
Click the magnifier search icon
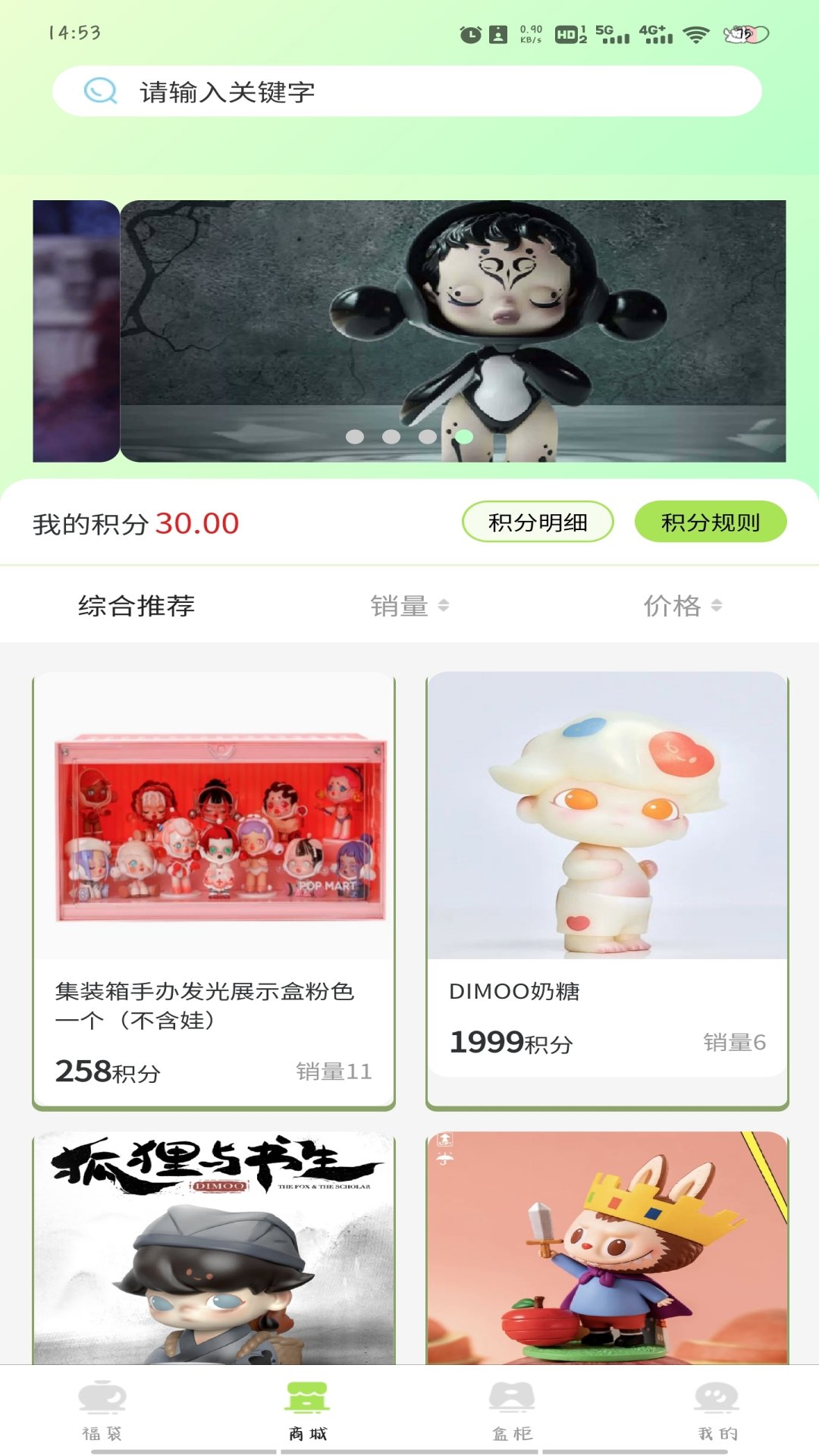point(98,91)
